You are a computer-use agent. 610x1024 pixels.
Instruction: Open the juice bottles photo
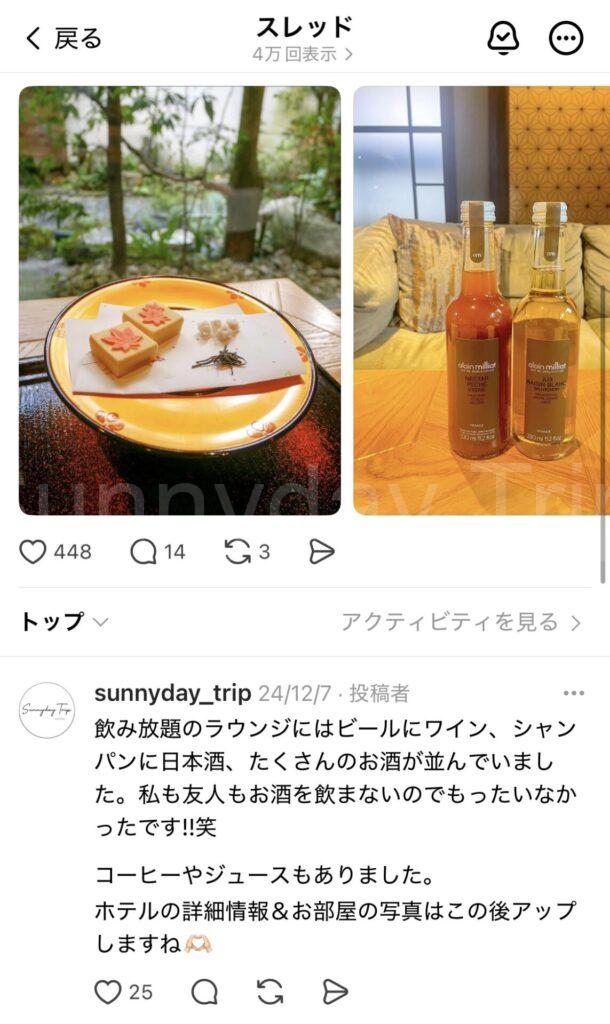click(481, 300)
